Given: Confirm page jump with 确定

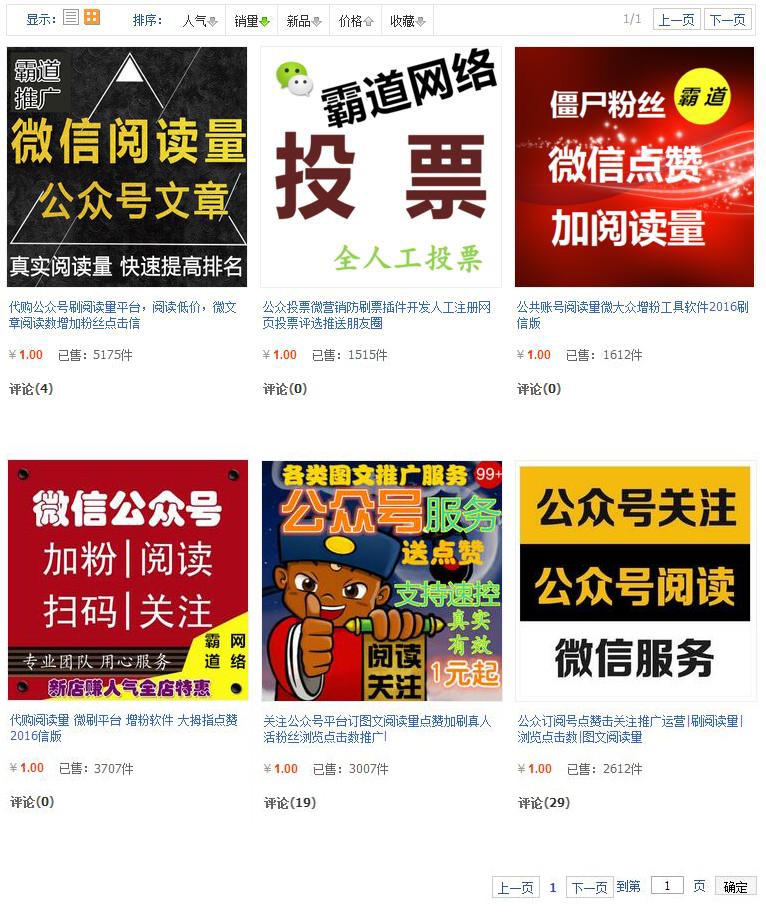Looking at the screenshot, I should [736, 887].
